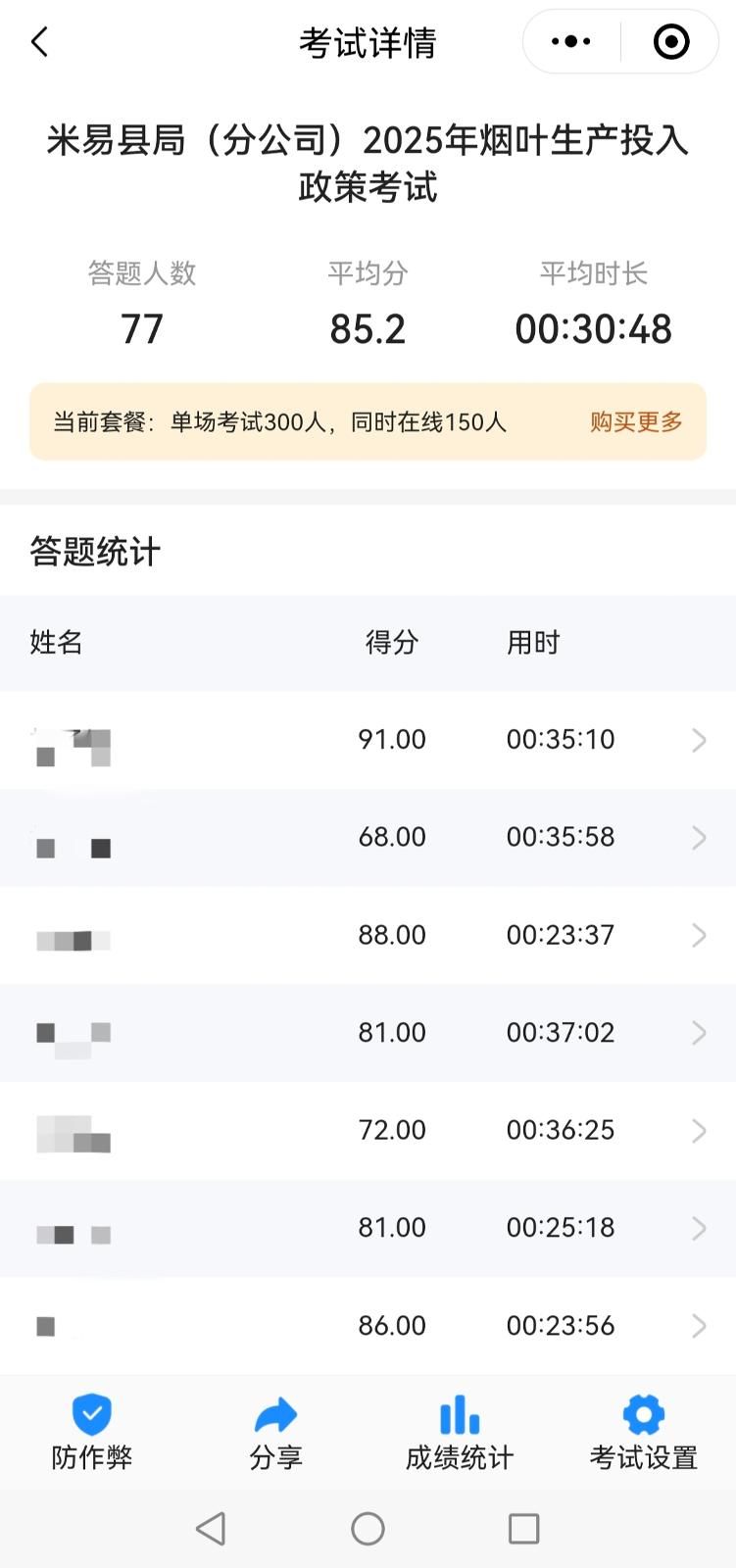Viewport: 736px width, 1568px height.
Task: Open the result row scoring 72.00
Action: (368, 1131)
